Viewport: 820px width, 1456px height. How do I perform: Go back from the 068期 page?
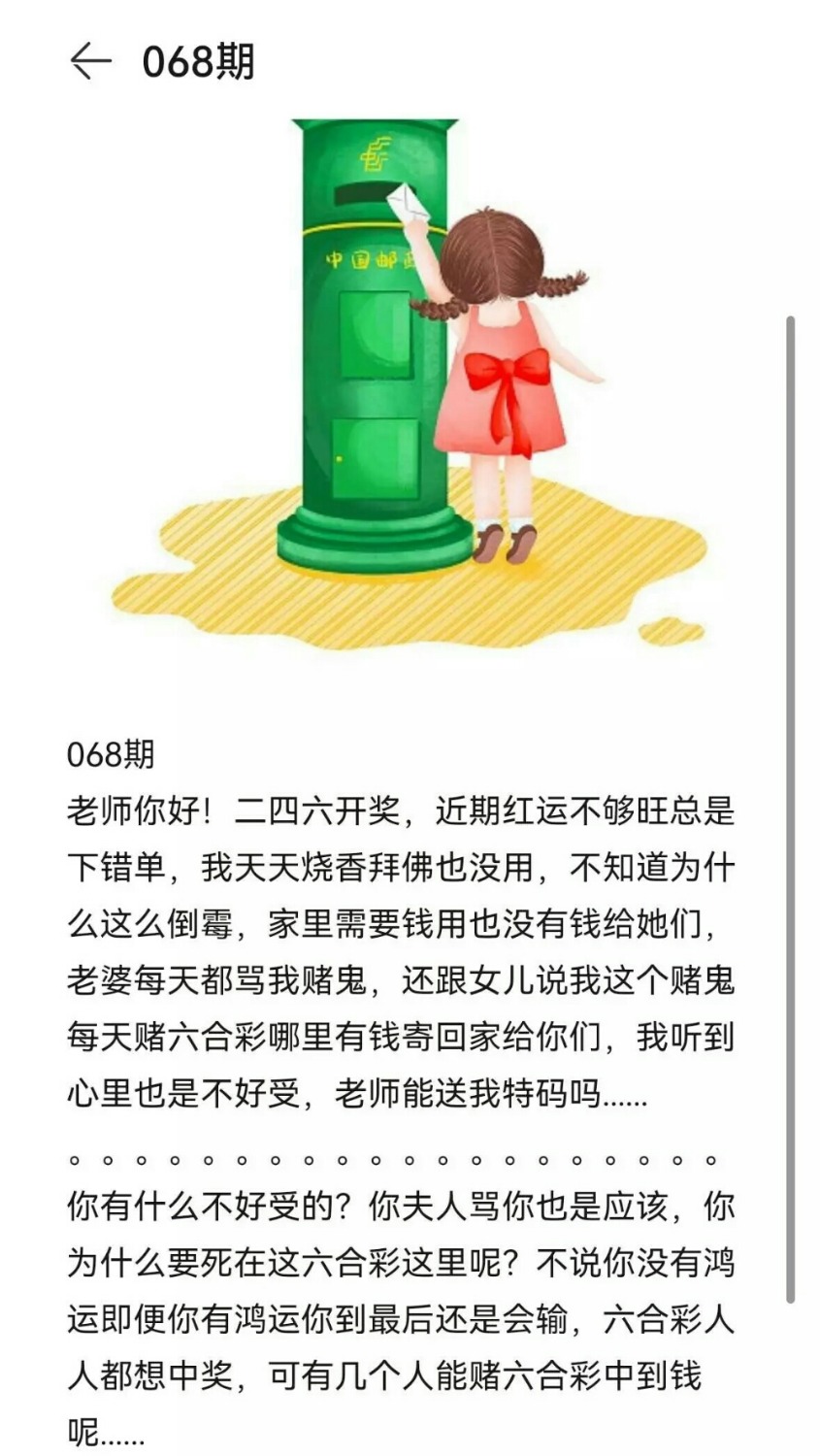point(90,61)
